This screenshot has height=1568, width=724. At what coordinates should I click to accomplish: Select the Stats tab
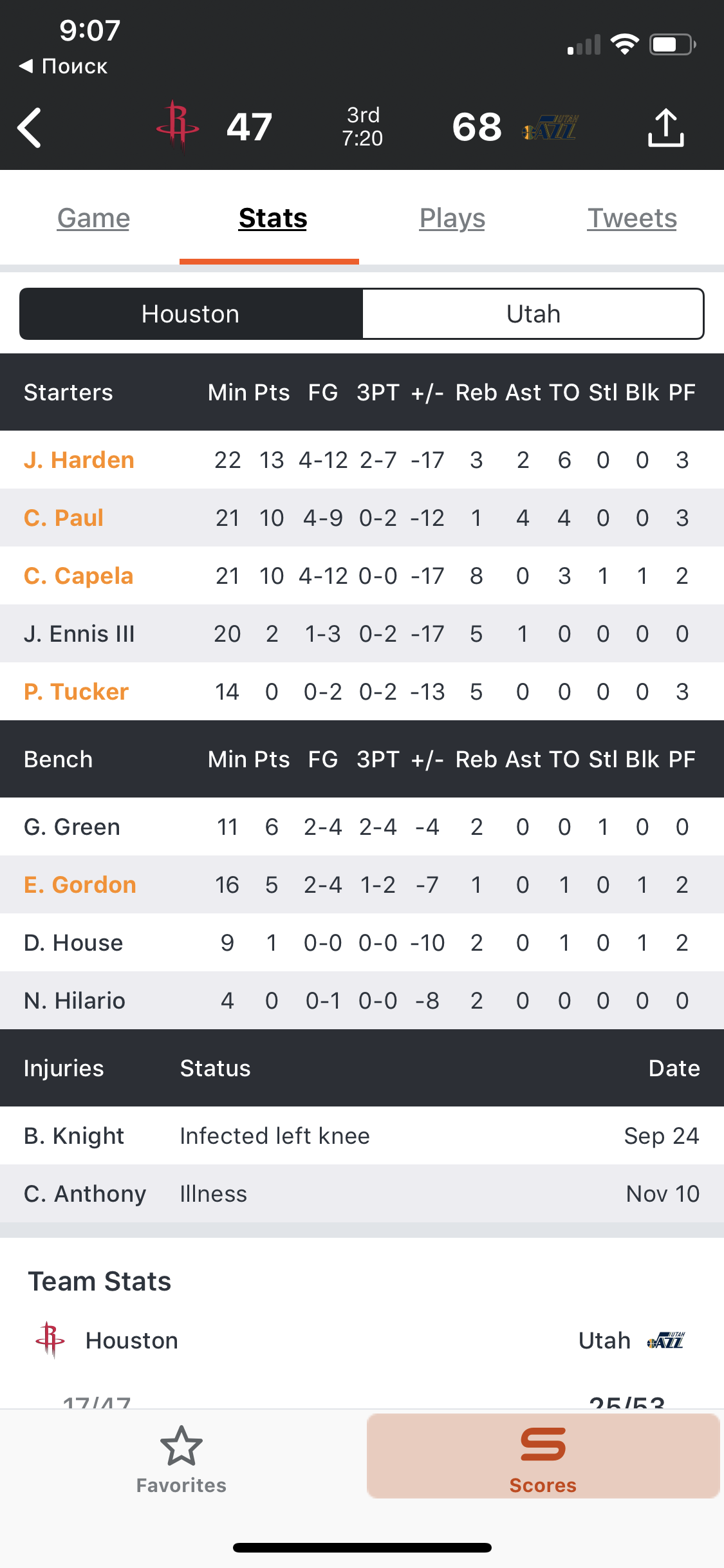click(273, 218)
